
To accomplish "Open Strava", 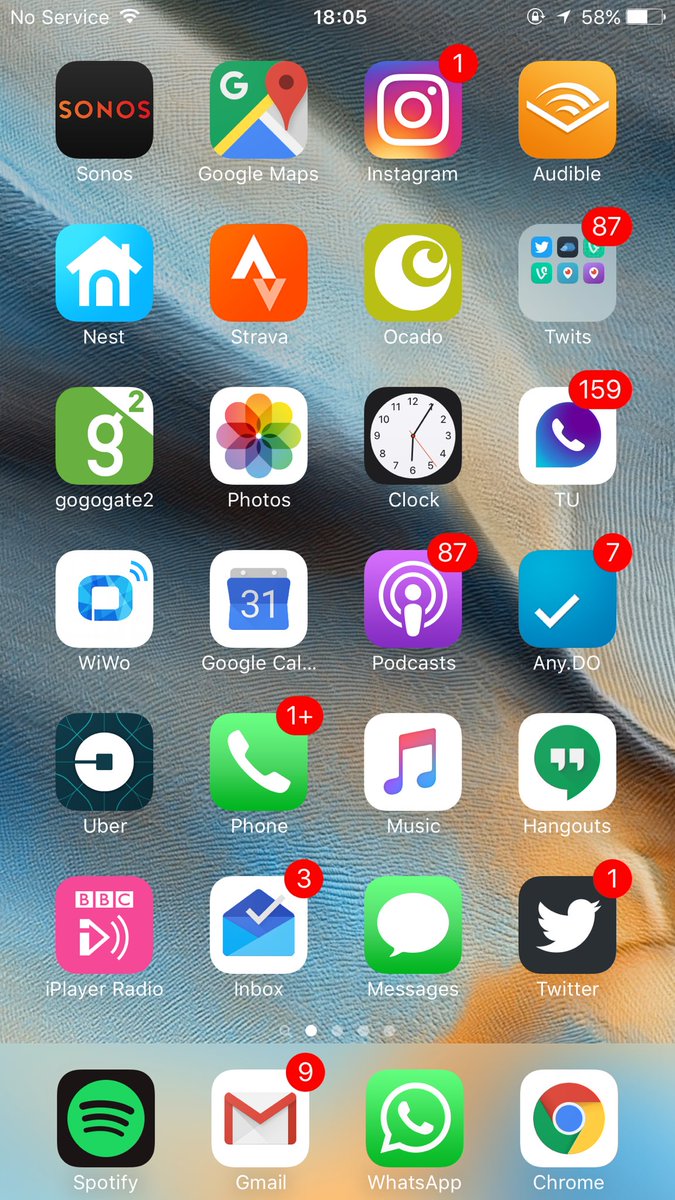I will [x=258, y=273].
